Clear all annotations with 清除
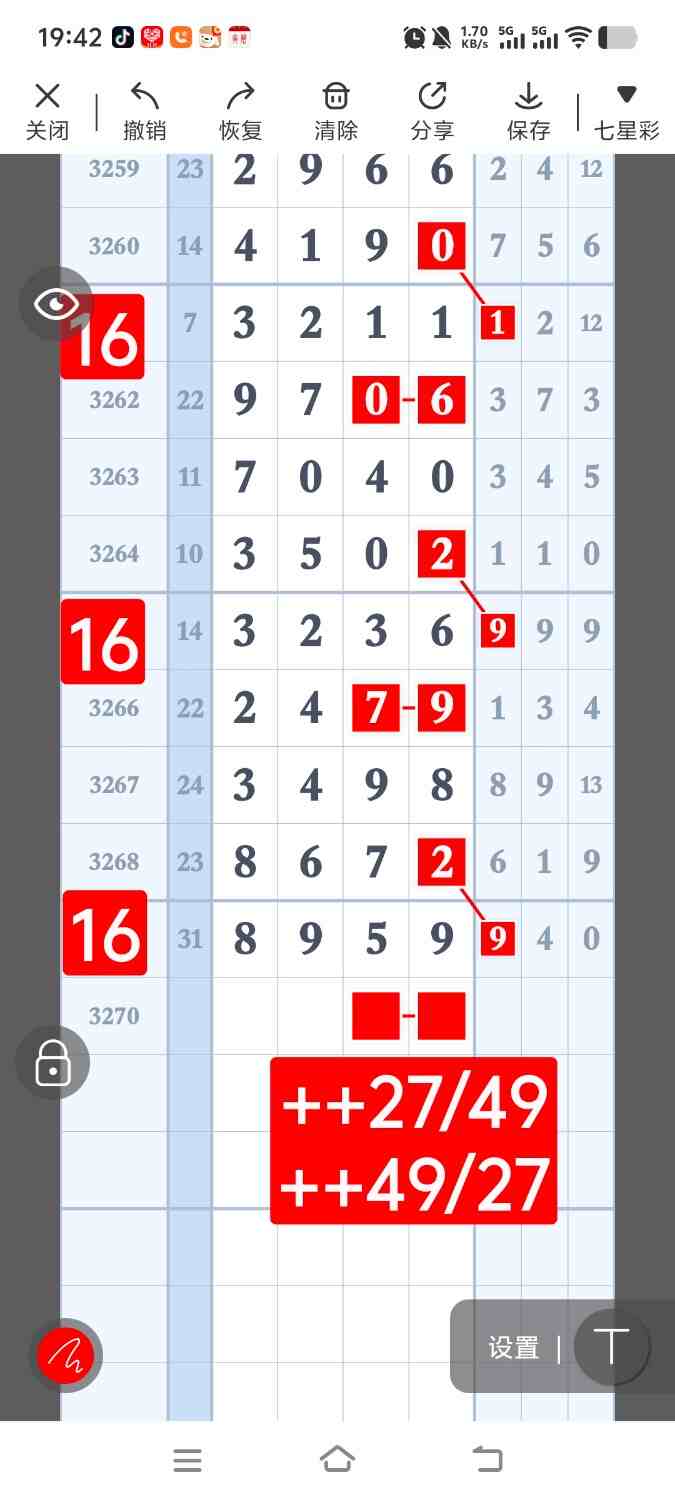This screenshot has height=1500, width=675. pyautogui.click(x=336, y=111)
